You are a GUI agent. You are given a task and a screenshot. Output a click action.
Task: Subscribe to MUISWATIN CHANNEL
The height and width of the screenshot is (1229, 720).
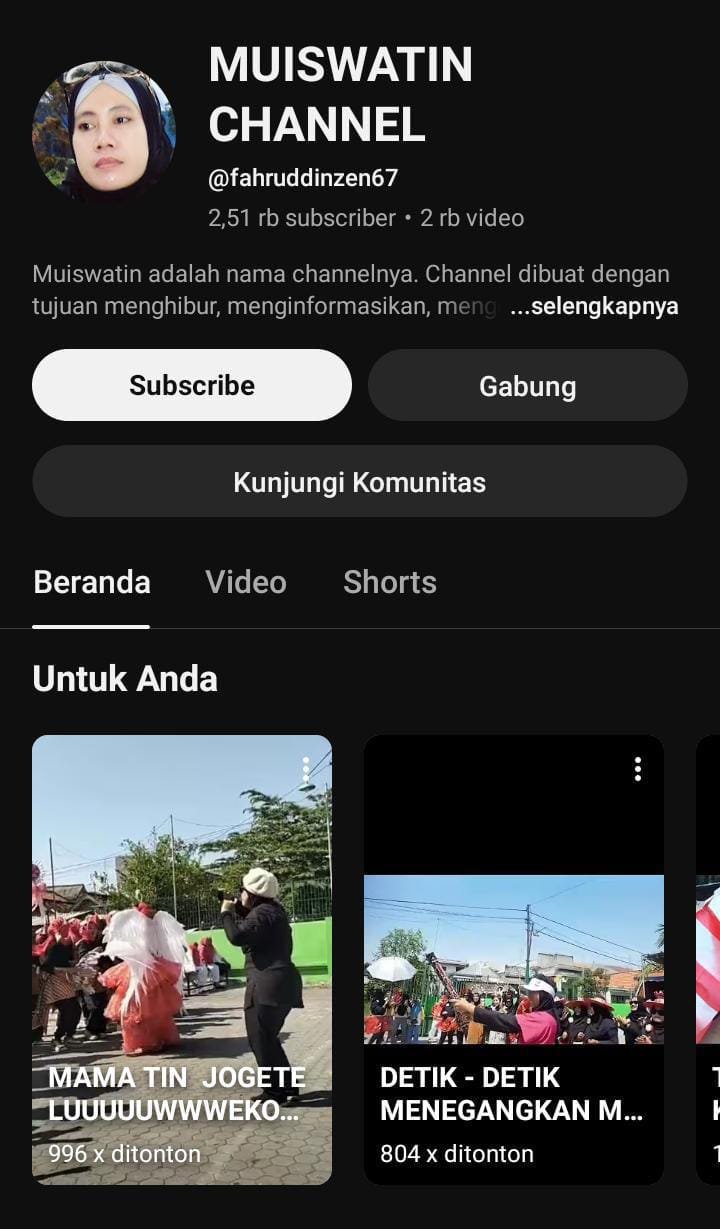[x=192, y=385]
